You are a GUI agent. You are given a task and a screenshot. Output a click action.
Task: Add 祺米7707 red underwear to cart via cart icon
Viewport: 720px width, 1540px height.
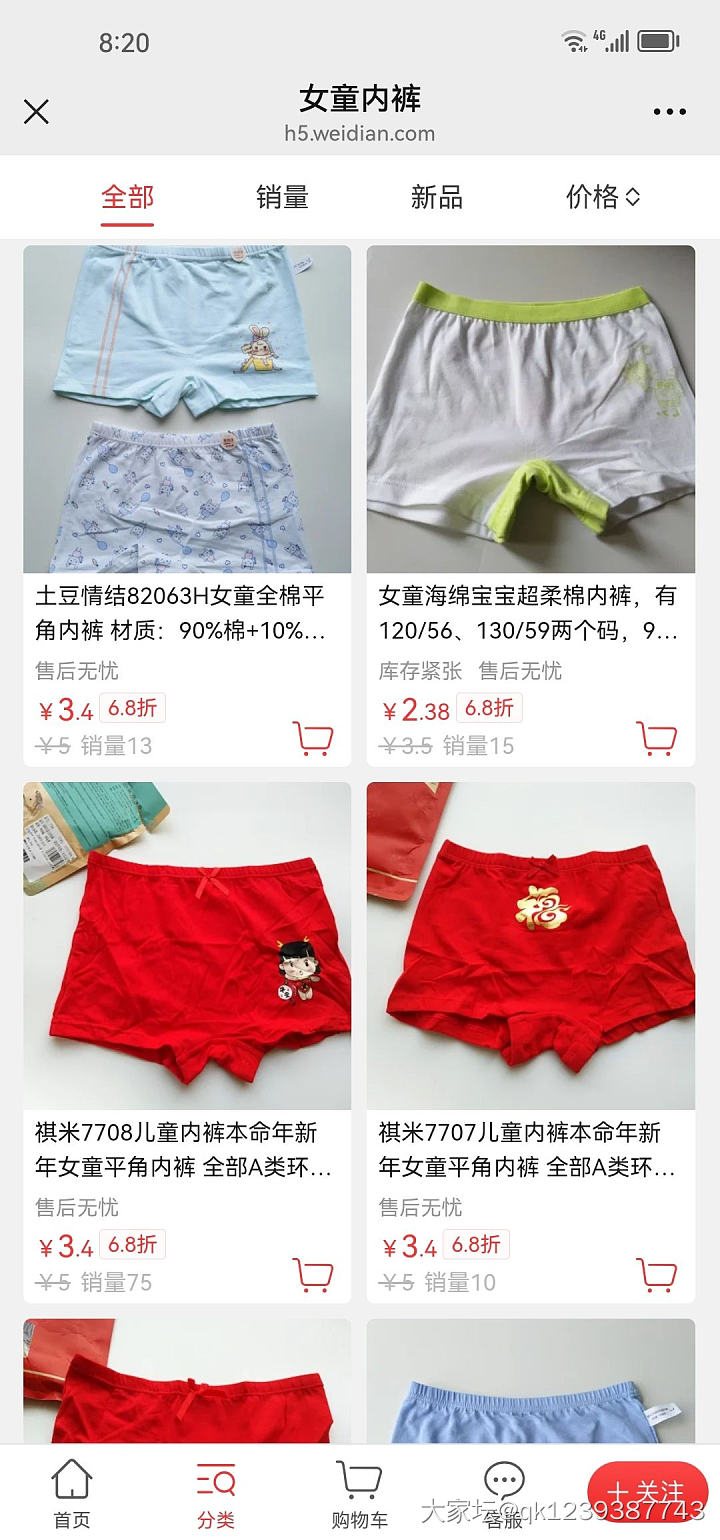(x=658, y=1276)
